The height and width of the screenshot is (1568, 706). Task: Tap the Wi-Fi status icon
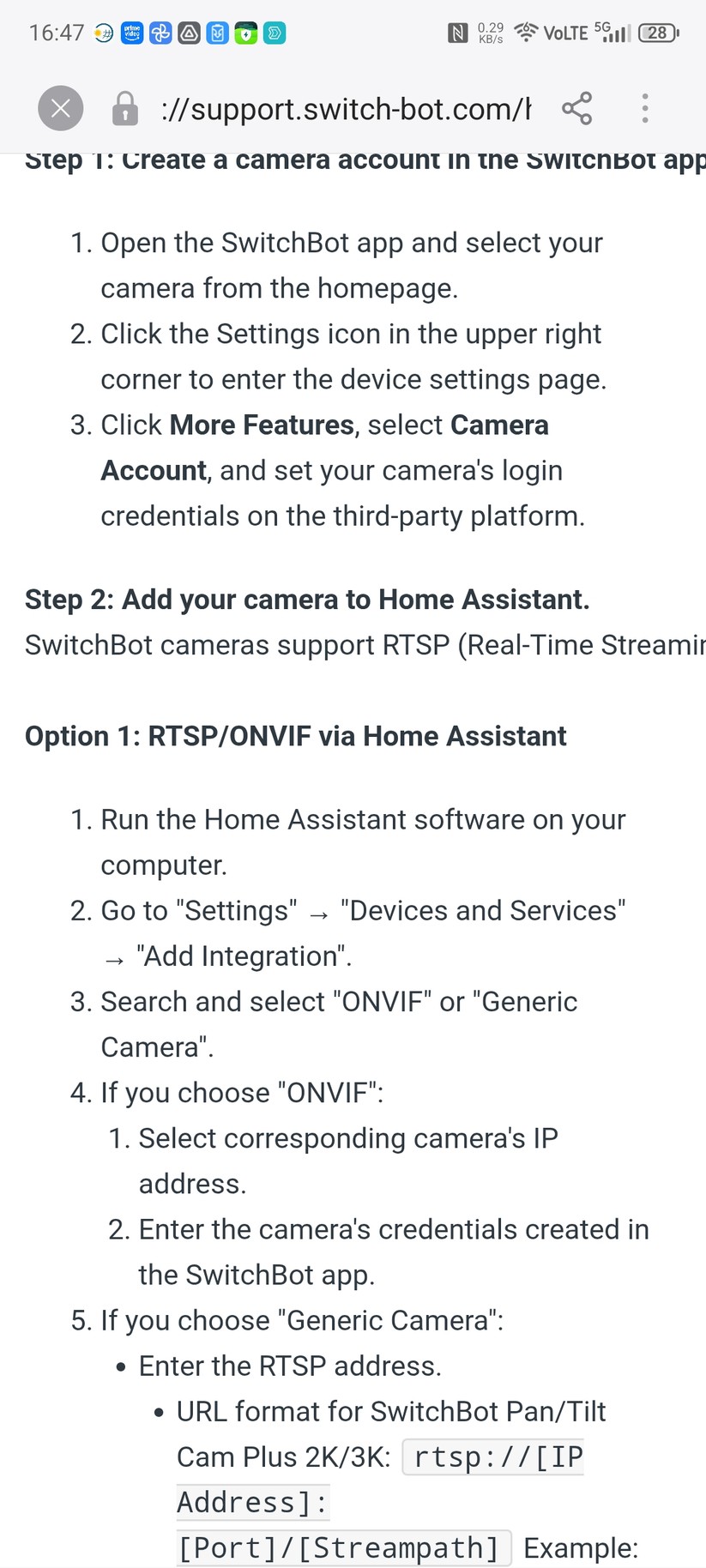(524, 33)
